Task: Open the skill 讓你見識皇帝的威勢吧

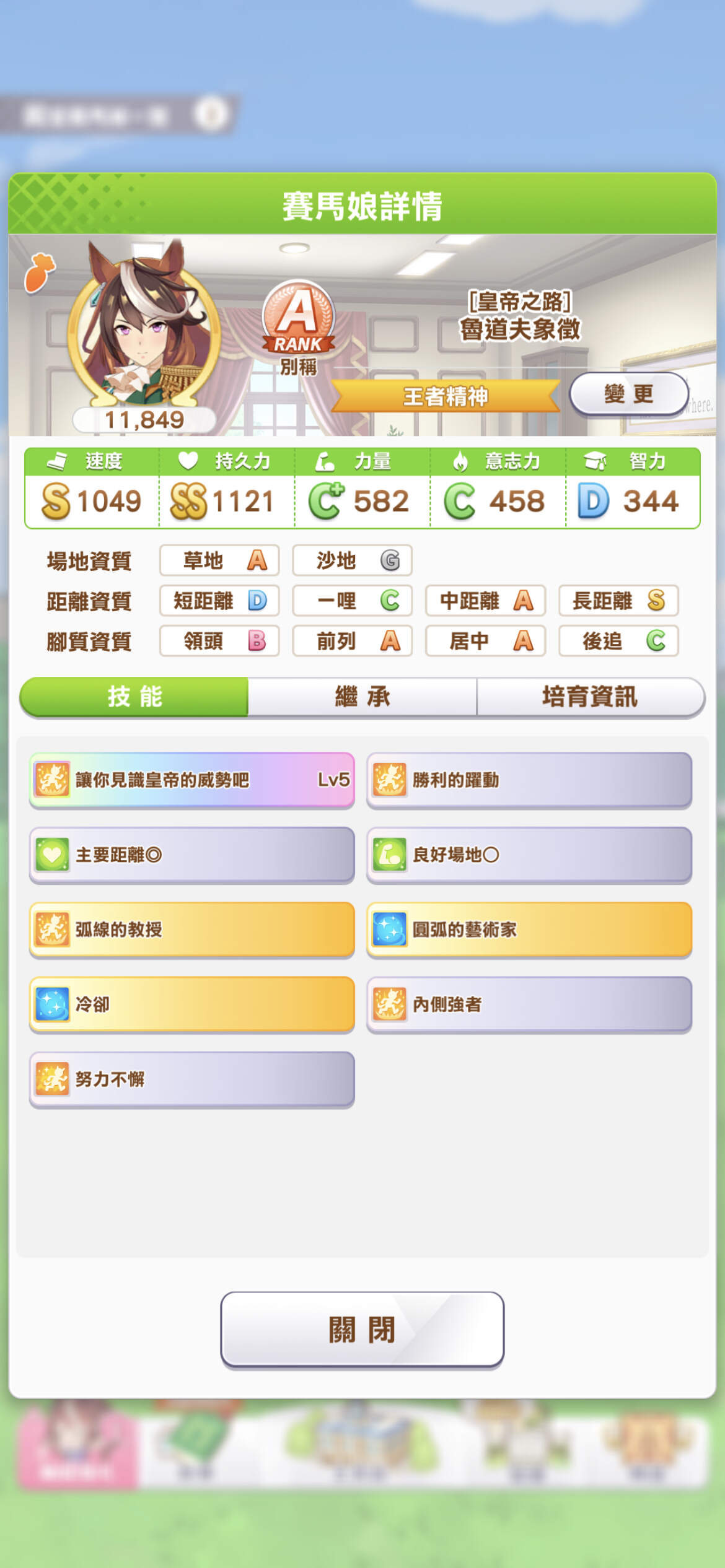Action: coord(192,780)
